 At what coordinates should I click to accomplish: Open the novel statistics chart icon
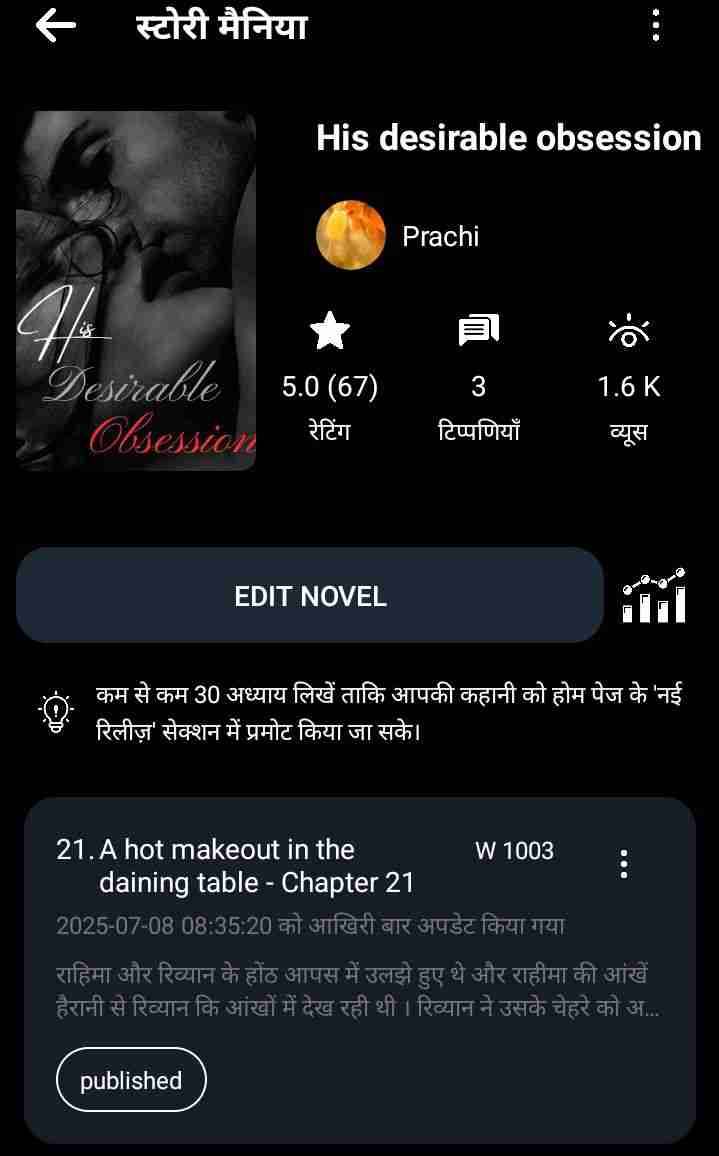click(x=654, y=596)
